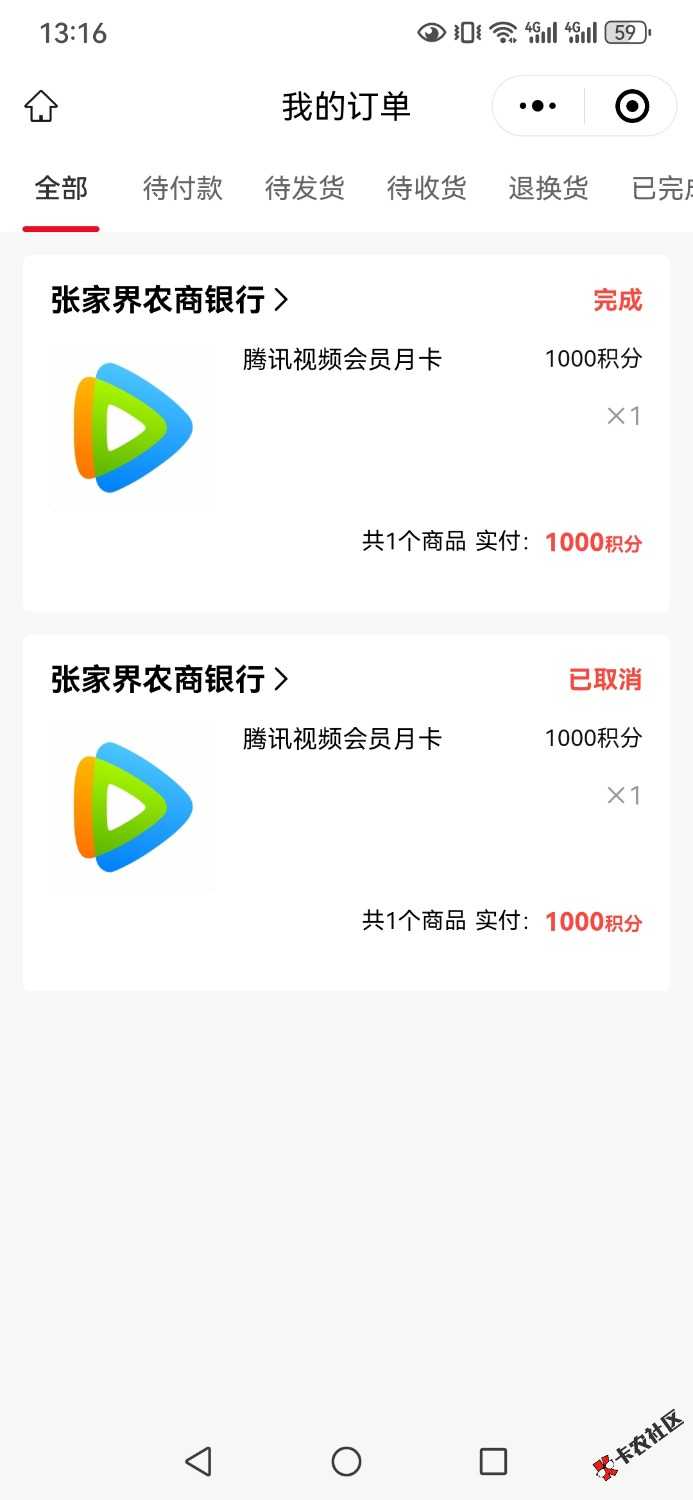View the 退换货 tab

pos(548,188)
